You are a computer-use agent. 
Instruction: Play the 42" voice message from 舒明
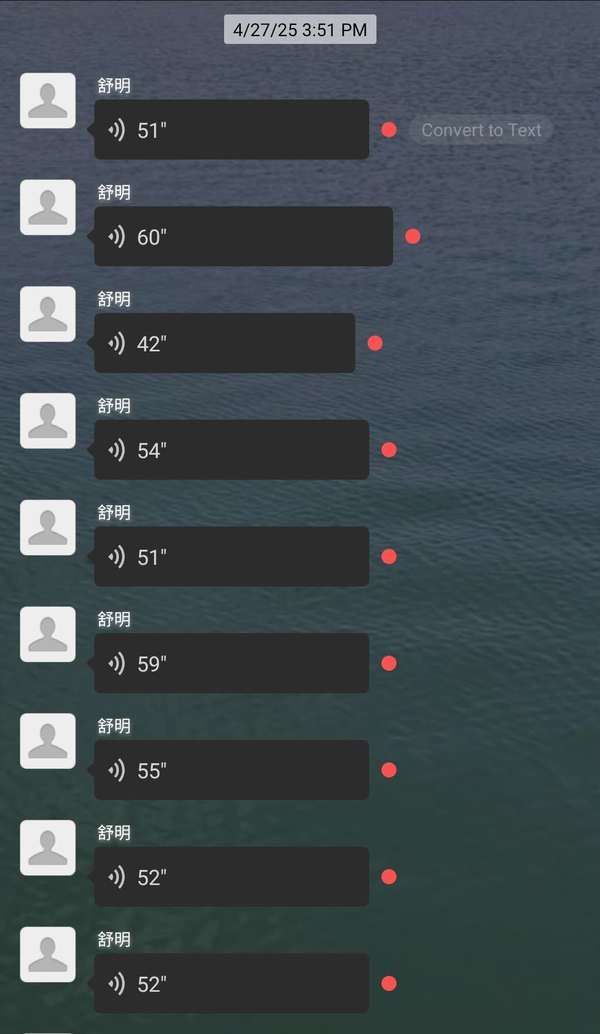click(224, 343)
